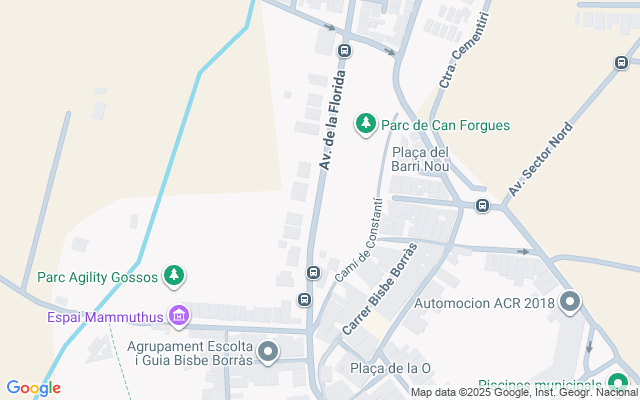Select the Parc Agility Gossos pin

[175, 274]
